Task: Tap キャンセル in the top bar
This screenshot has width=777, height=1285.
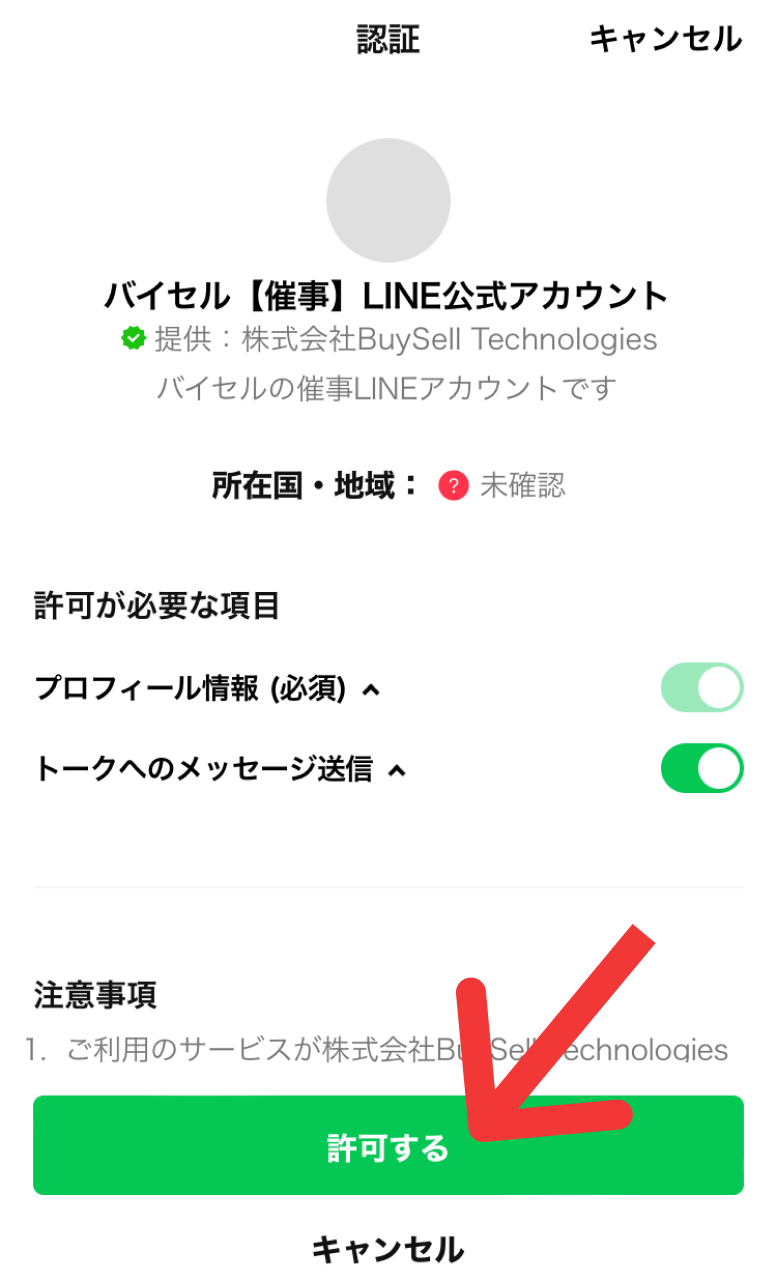Action: coord(665,39)
